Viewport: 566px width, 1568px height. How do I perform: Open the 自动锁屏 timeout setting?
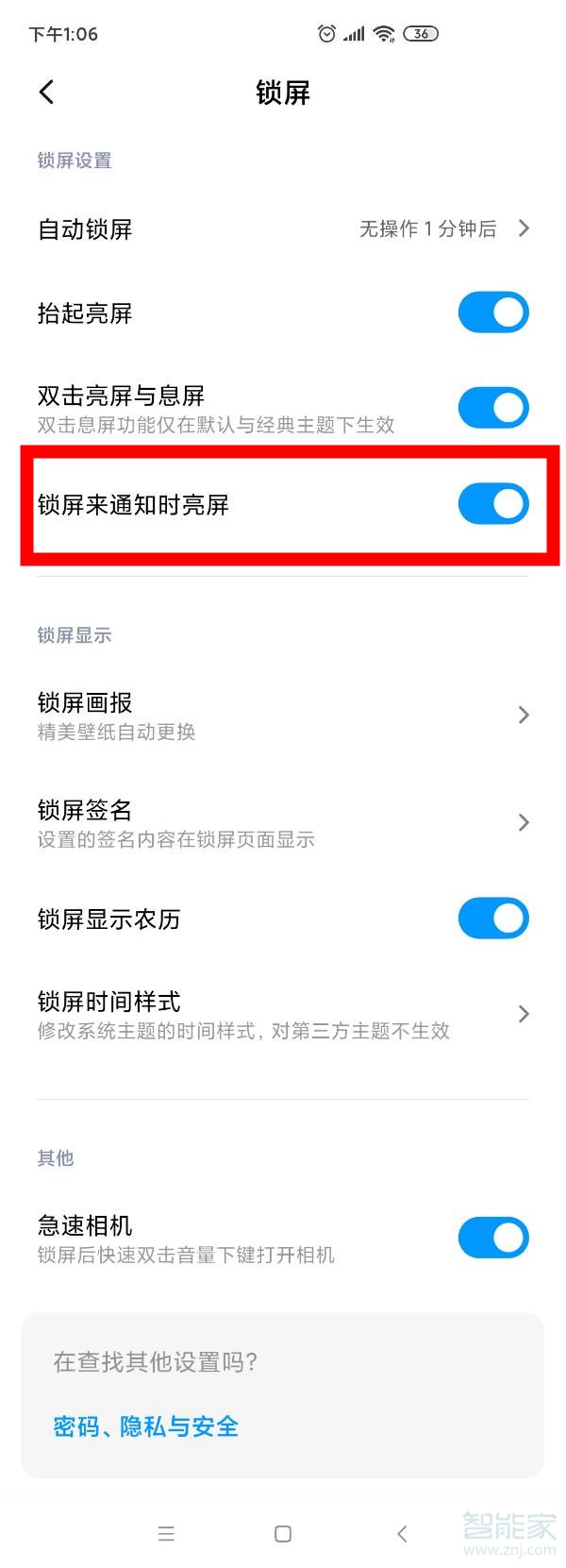pos(283,229)
